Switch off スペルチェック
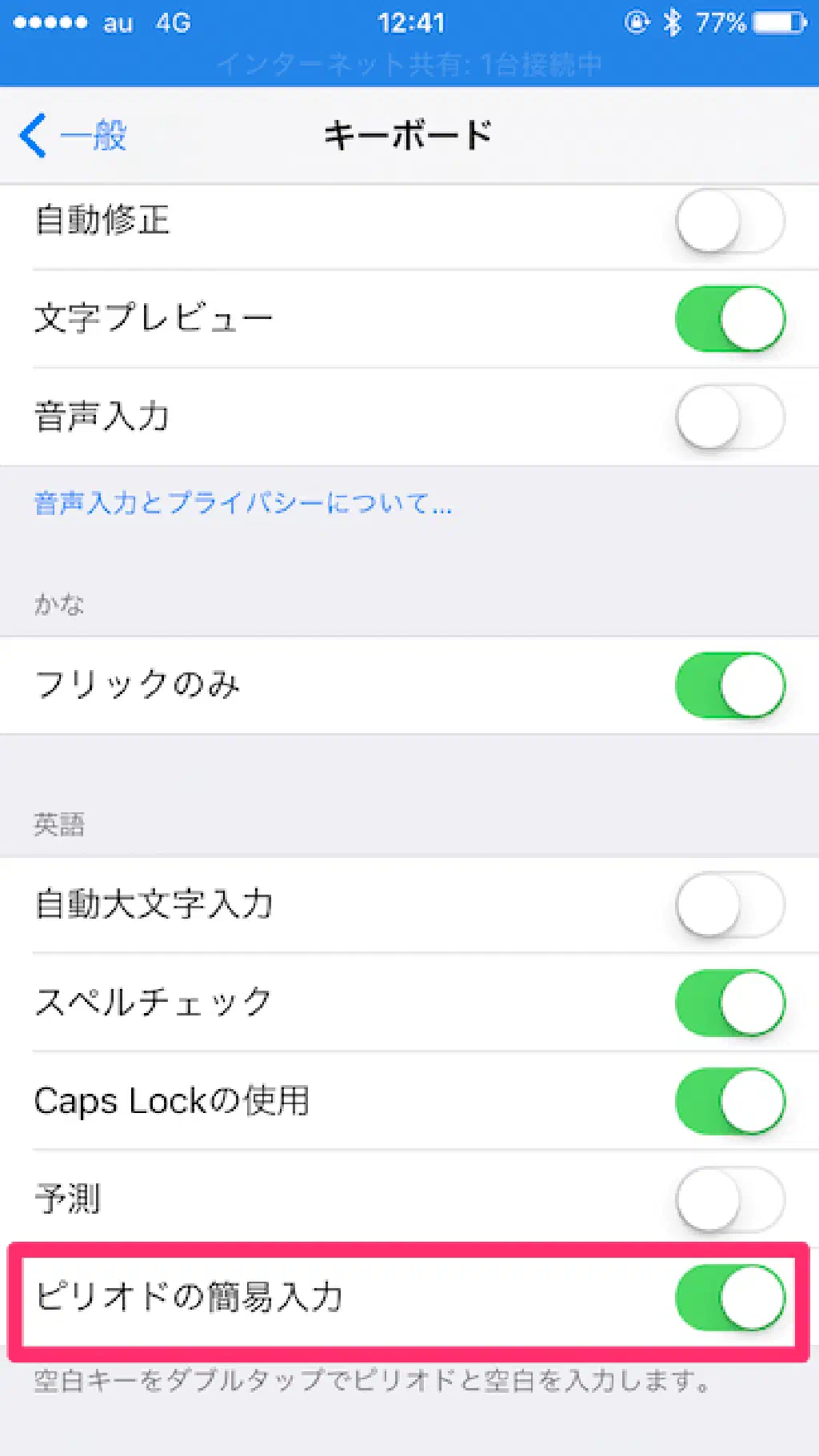 (729, 1003)
